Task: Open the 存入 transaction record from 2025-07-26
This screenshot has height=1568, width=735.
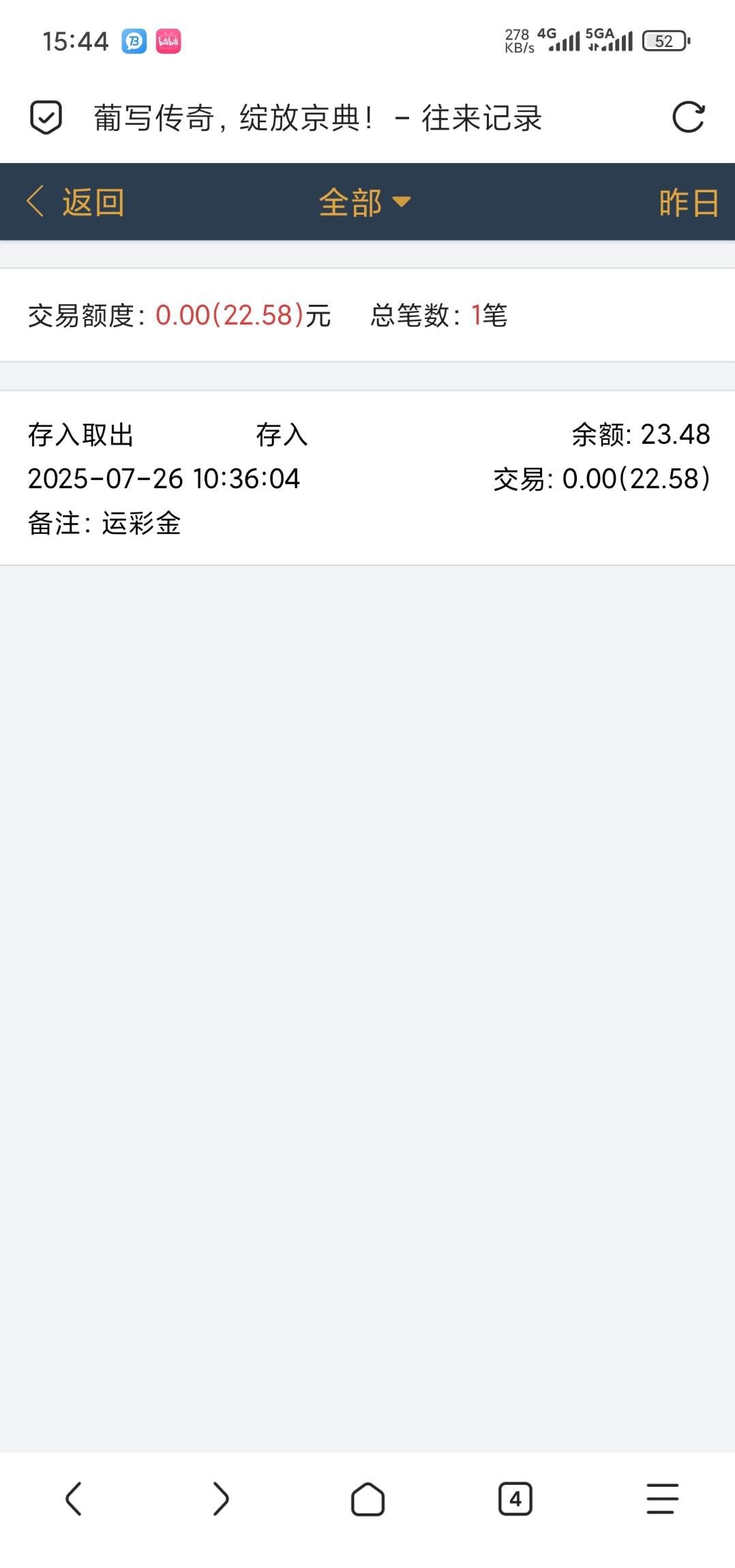Action: [367, 478]
